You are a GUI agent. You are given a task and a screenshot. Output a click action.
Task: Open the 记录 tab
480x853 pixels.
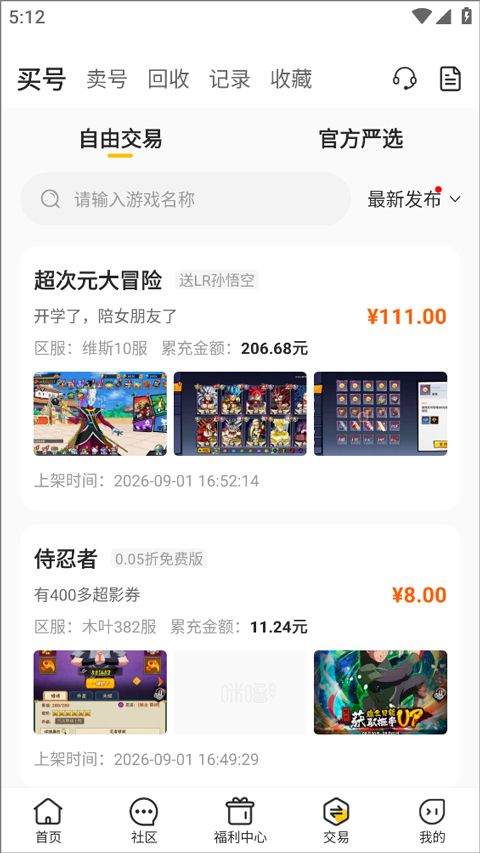pos(230,79)
